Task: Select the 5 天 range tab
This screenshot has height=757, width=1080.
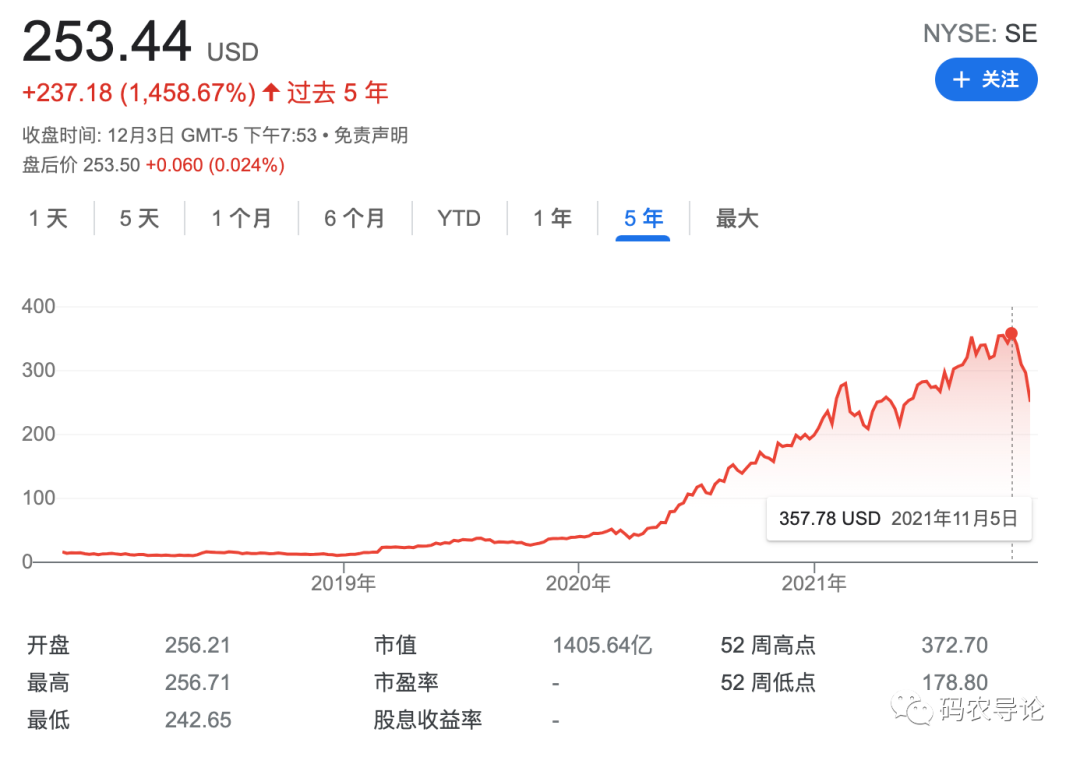Action: (139, 218)
